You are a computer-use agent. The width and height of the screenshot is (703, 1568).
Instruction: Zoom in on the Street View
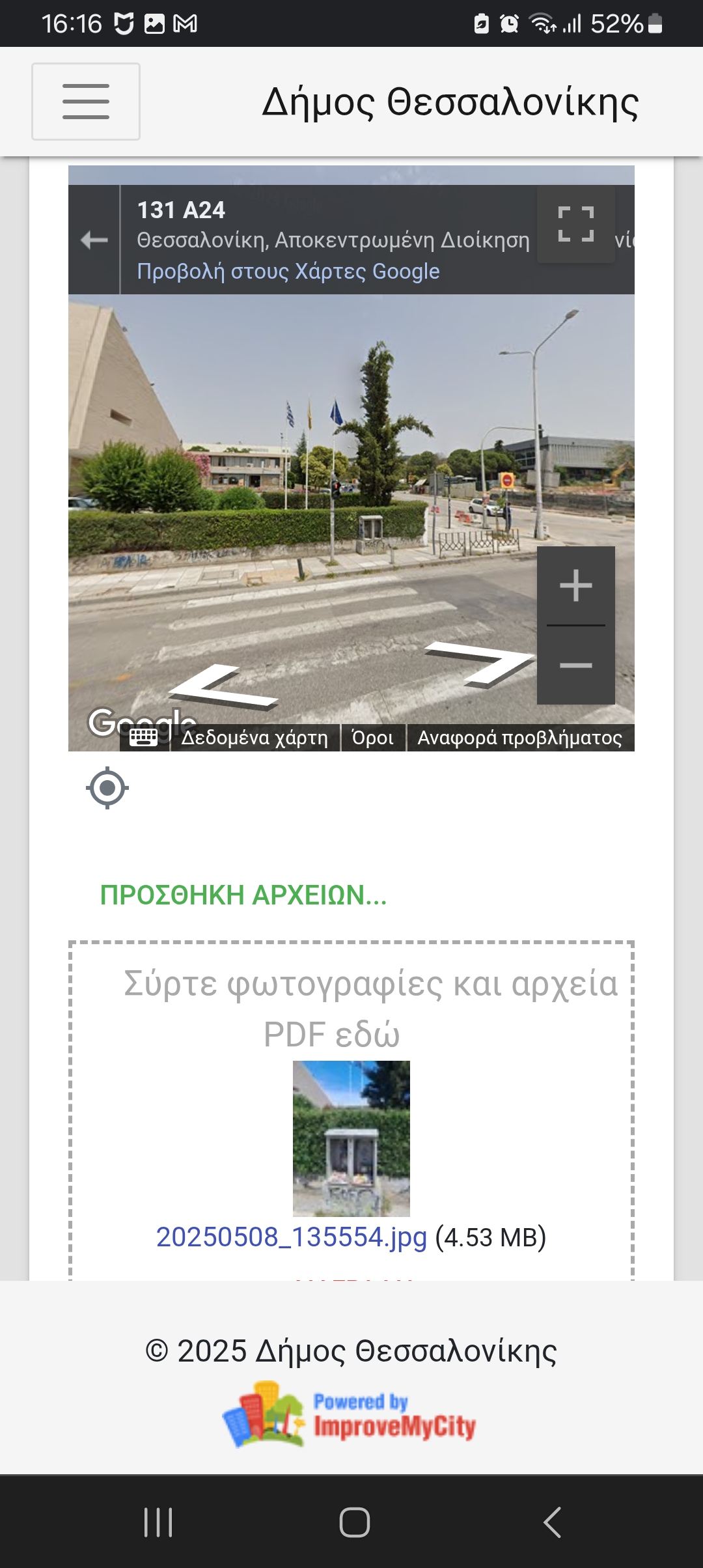tap(576, 585)
